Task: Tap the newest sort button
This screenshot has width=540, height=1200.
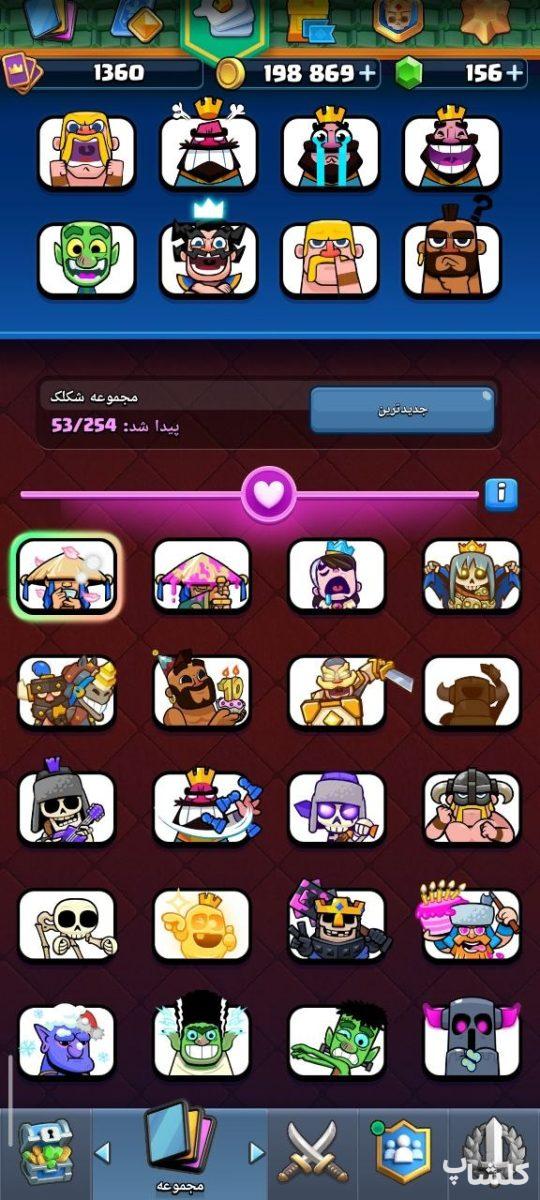Action: click(x=402, y=410)
